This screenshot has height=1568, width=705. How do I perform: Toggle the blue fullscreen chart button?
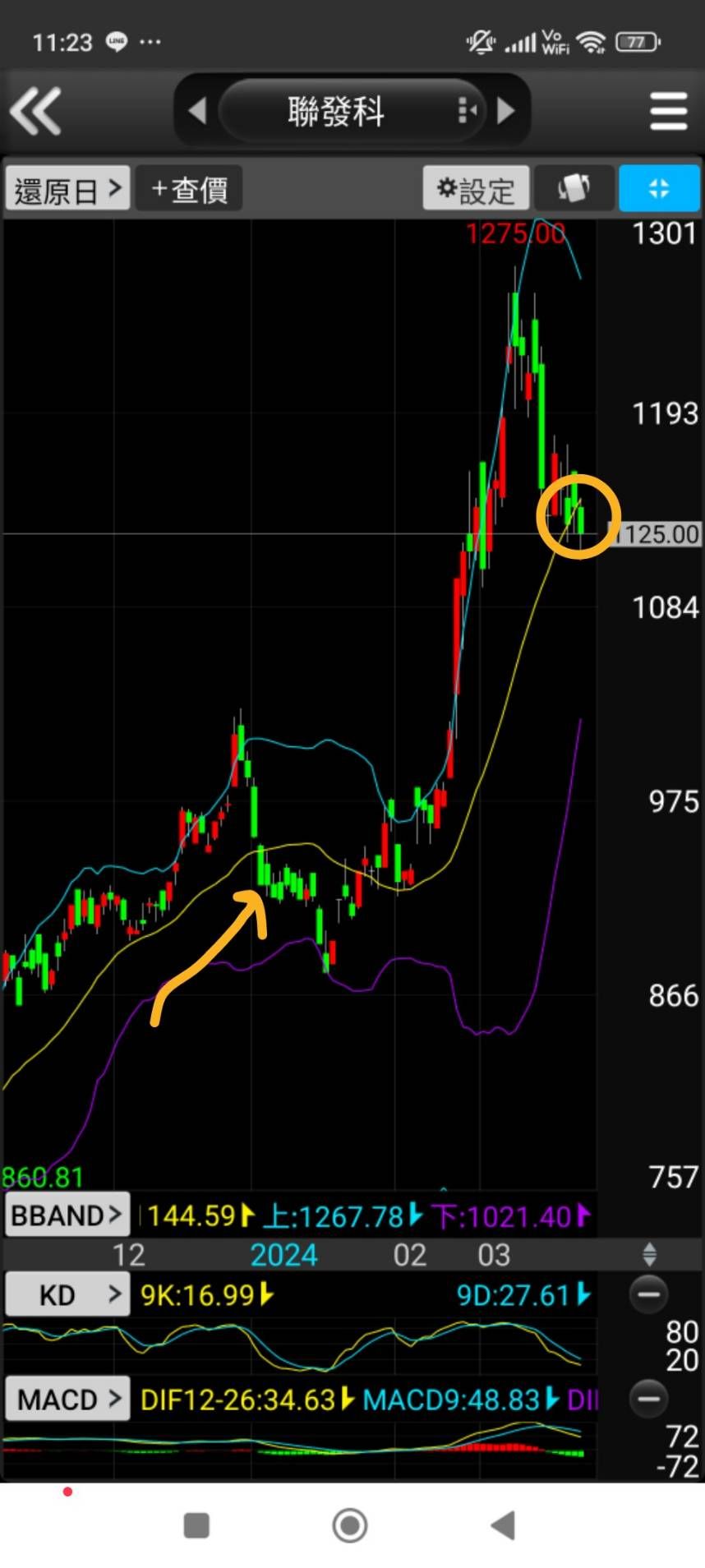click(x=659, y=189)
